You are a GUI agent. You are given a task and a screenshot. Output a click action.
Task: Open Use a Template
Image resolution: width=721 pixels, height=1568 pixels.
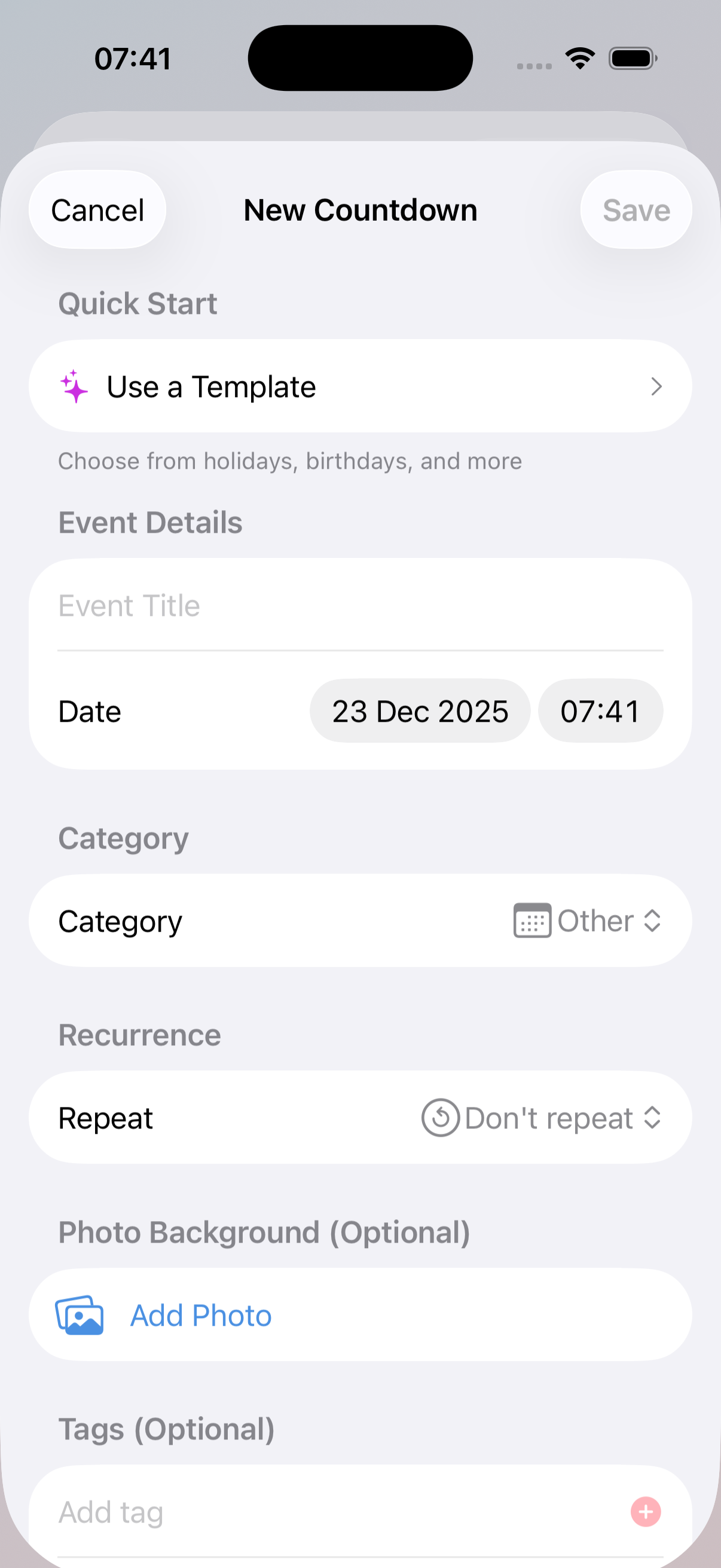coord(360,386)
